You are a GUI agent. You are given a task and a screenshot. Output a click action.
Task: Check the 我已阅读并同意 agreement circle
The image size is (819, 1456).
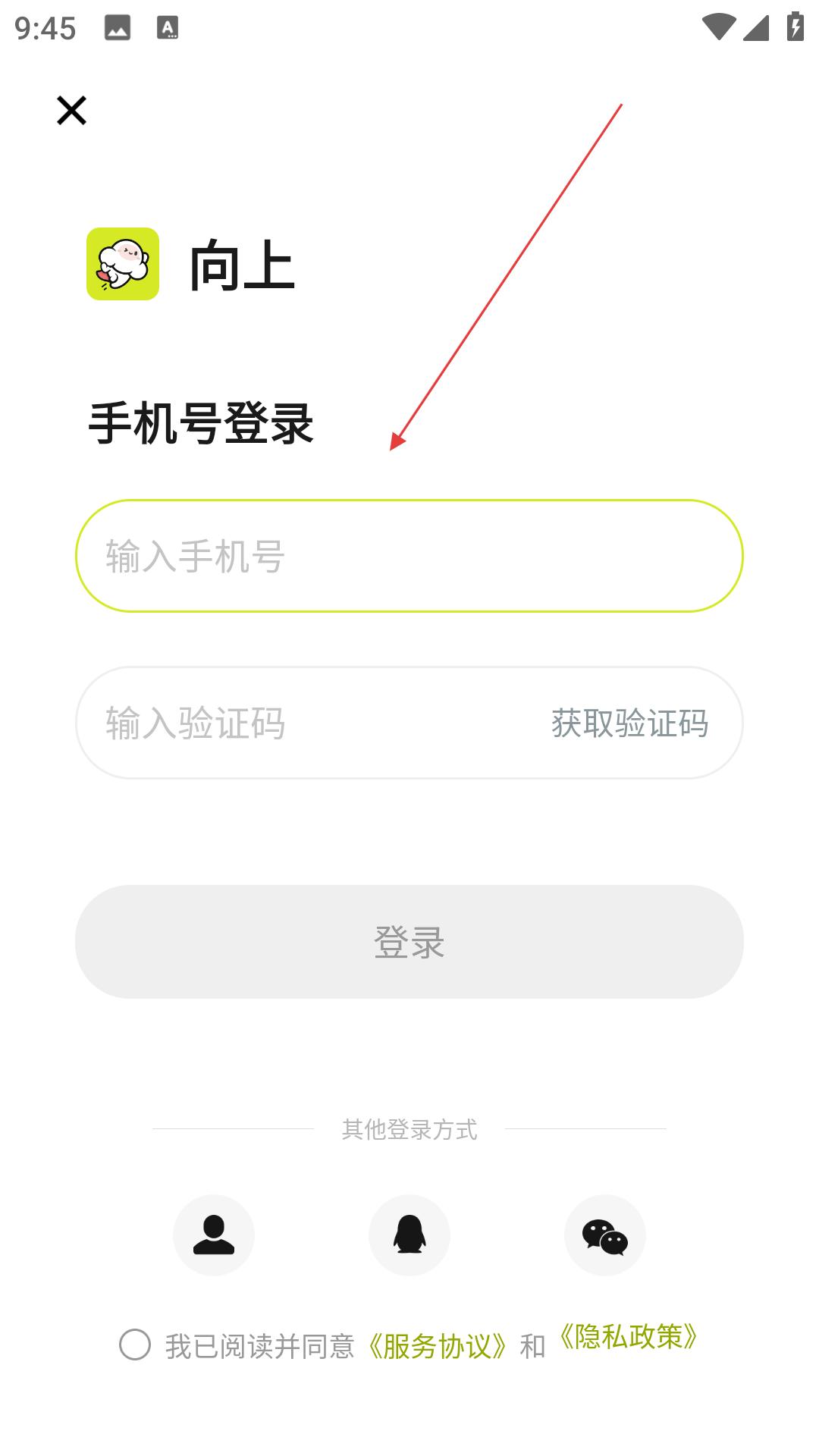point(135,1345)
